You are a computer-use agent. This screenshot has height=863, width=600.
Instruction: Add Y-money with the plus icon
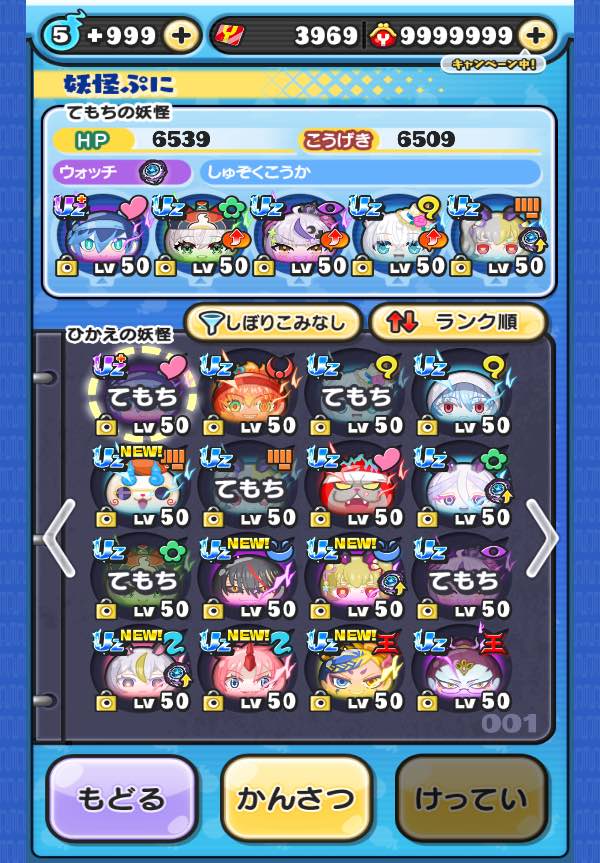tap(536, 37)
